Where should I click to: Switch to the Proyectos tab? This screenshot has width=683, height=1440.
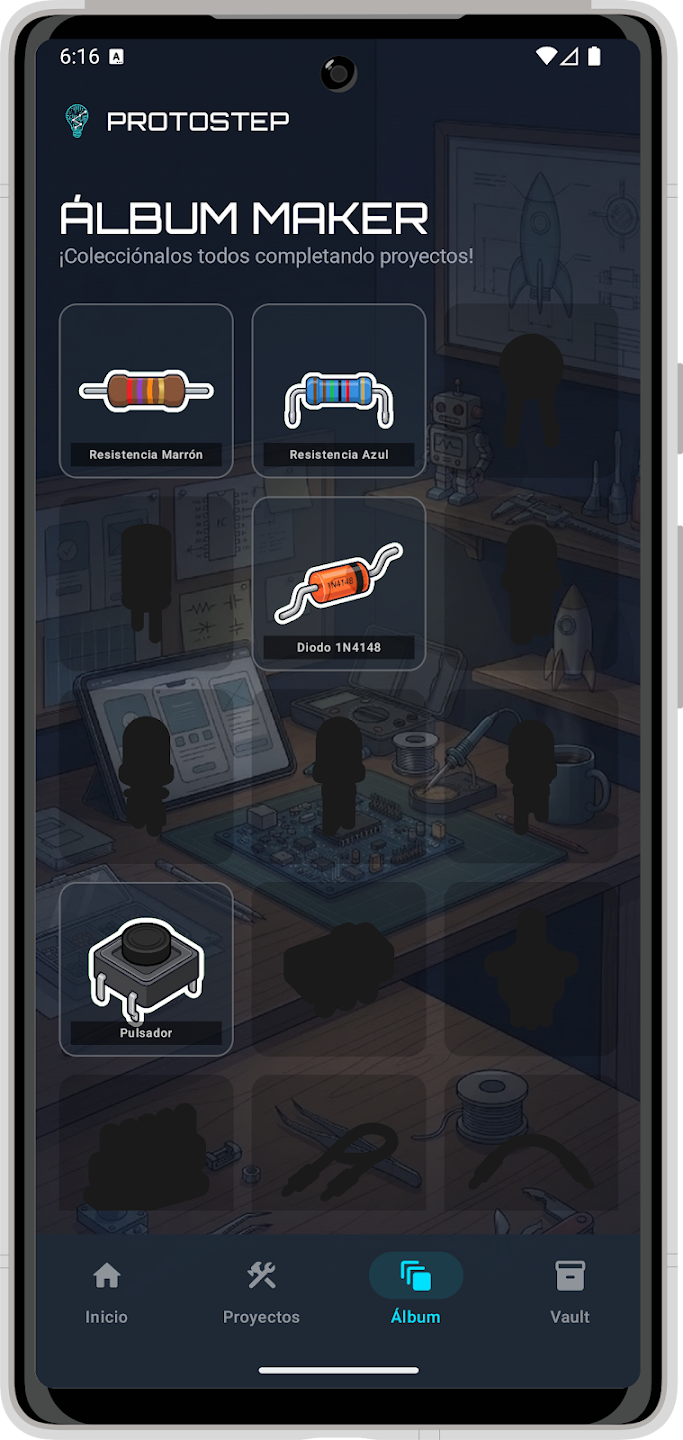click(x=261, y=1292)
